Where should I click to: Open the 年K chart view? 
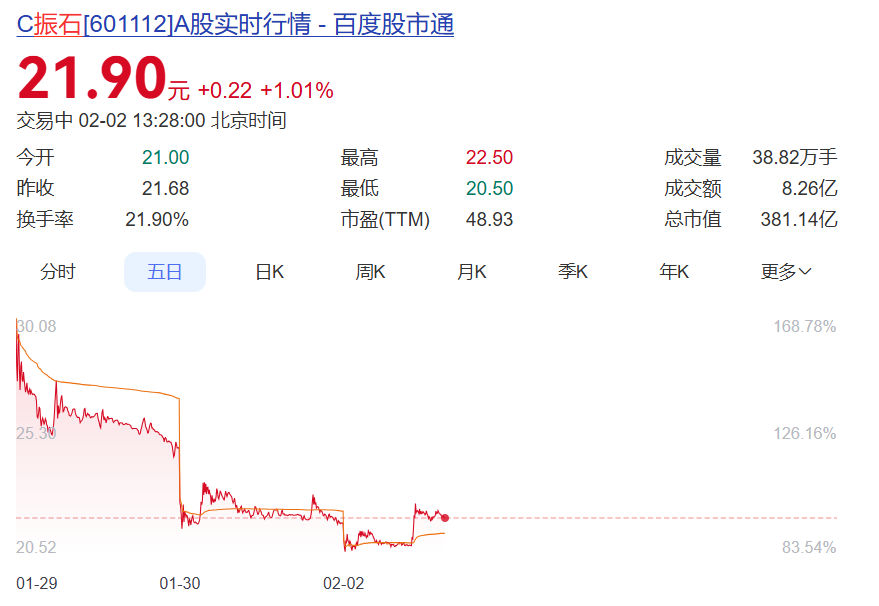coord(674,272)
